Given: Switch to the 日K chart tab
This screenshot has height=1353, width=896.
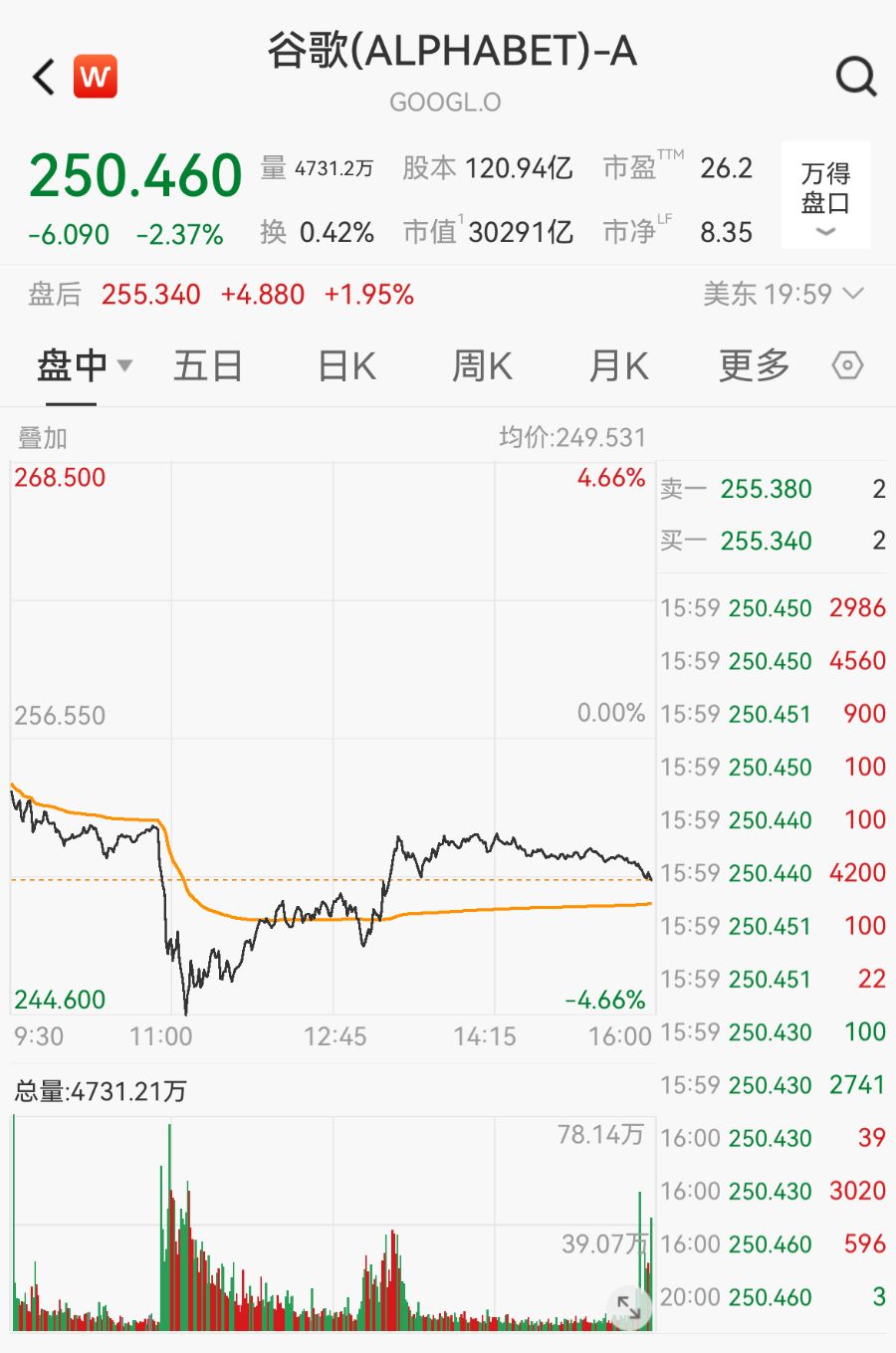Looking at the screenshot, I should pos(346,365).
